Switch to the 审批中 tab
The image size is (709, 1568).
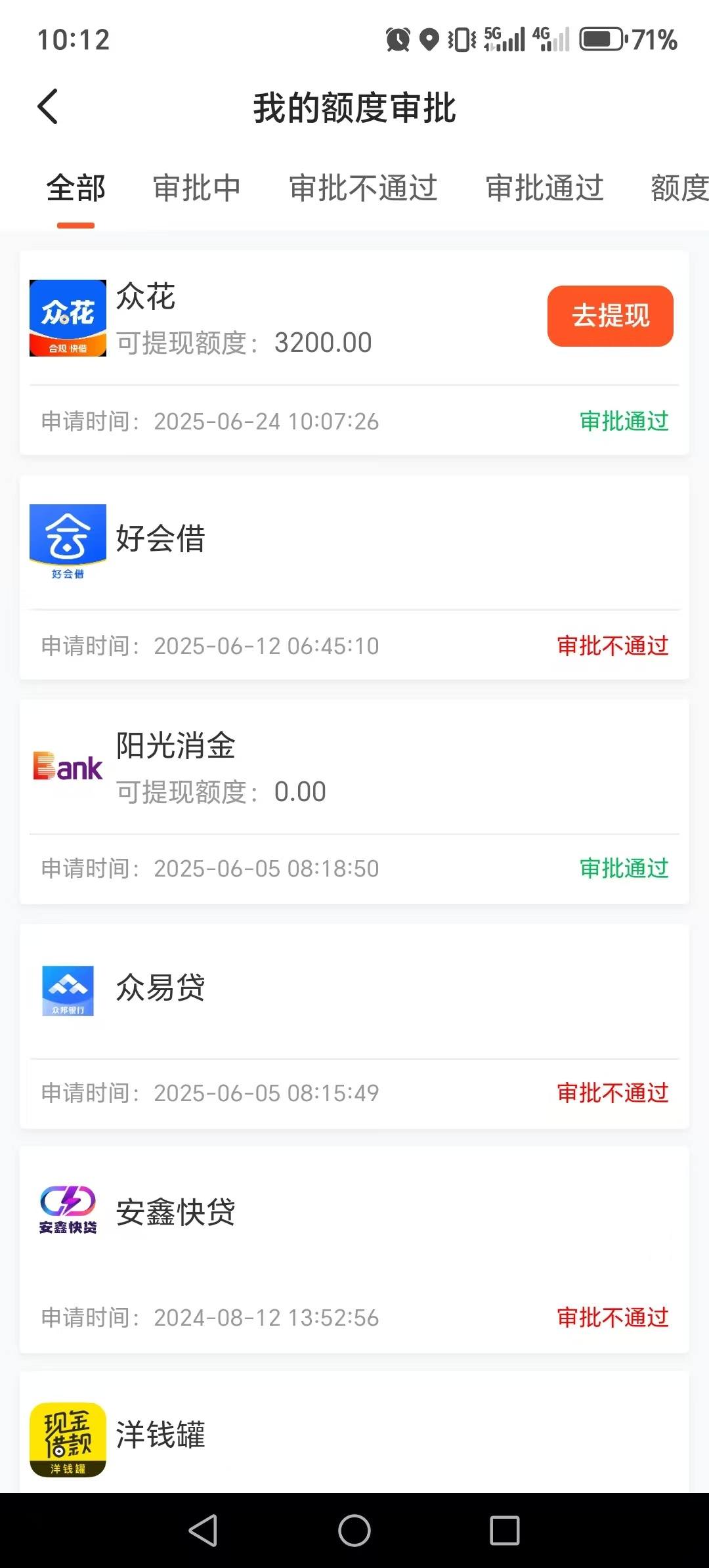pyautogui.click(x=197, y=188)
